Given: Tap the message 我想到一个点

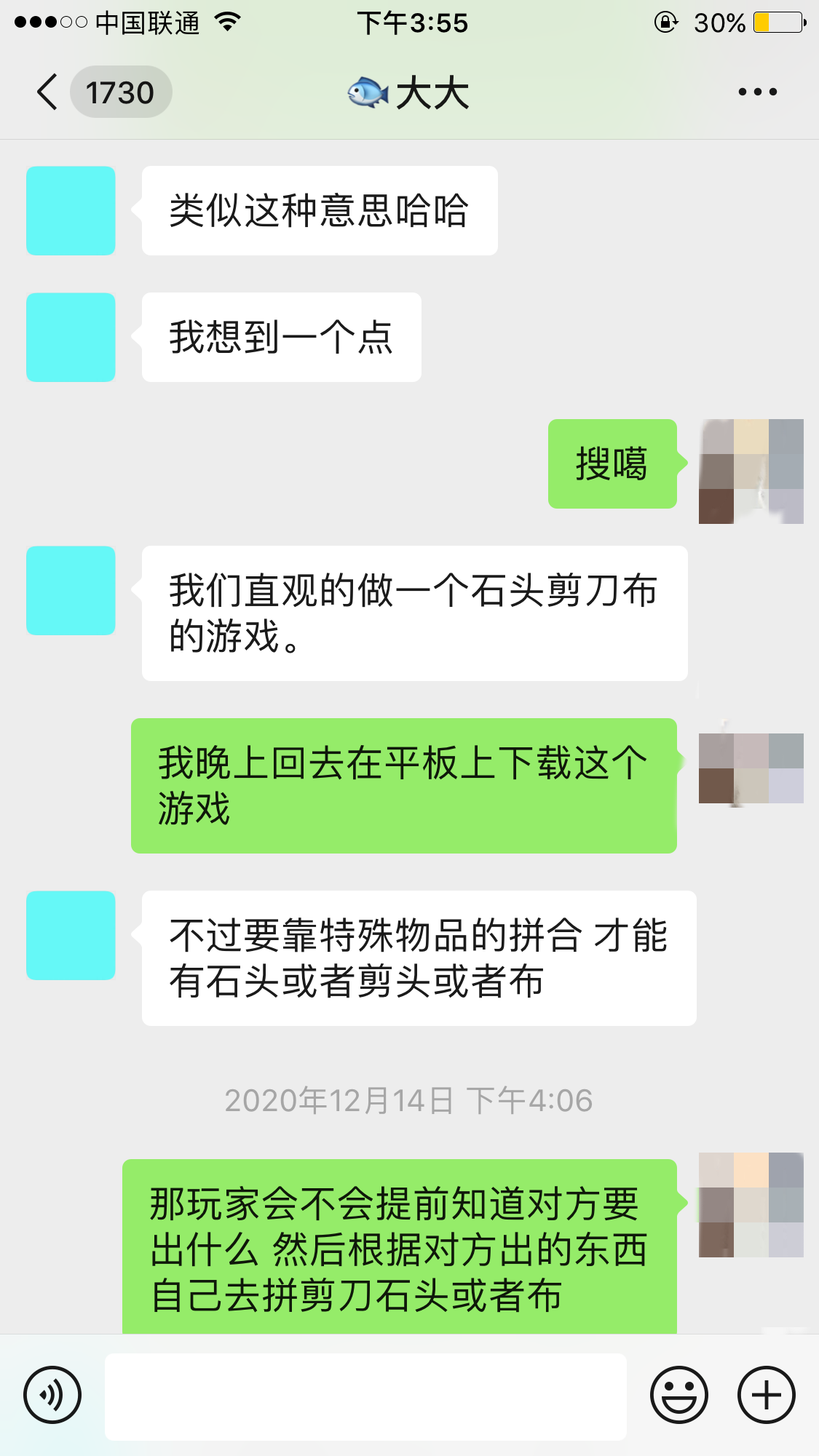Looking at the screenshot, I should (x=280, y=337).
